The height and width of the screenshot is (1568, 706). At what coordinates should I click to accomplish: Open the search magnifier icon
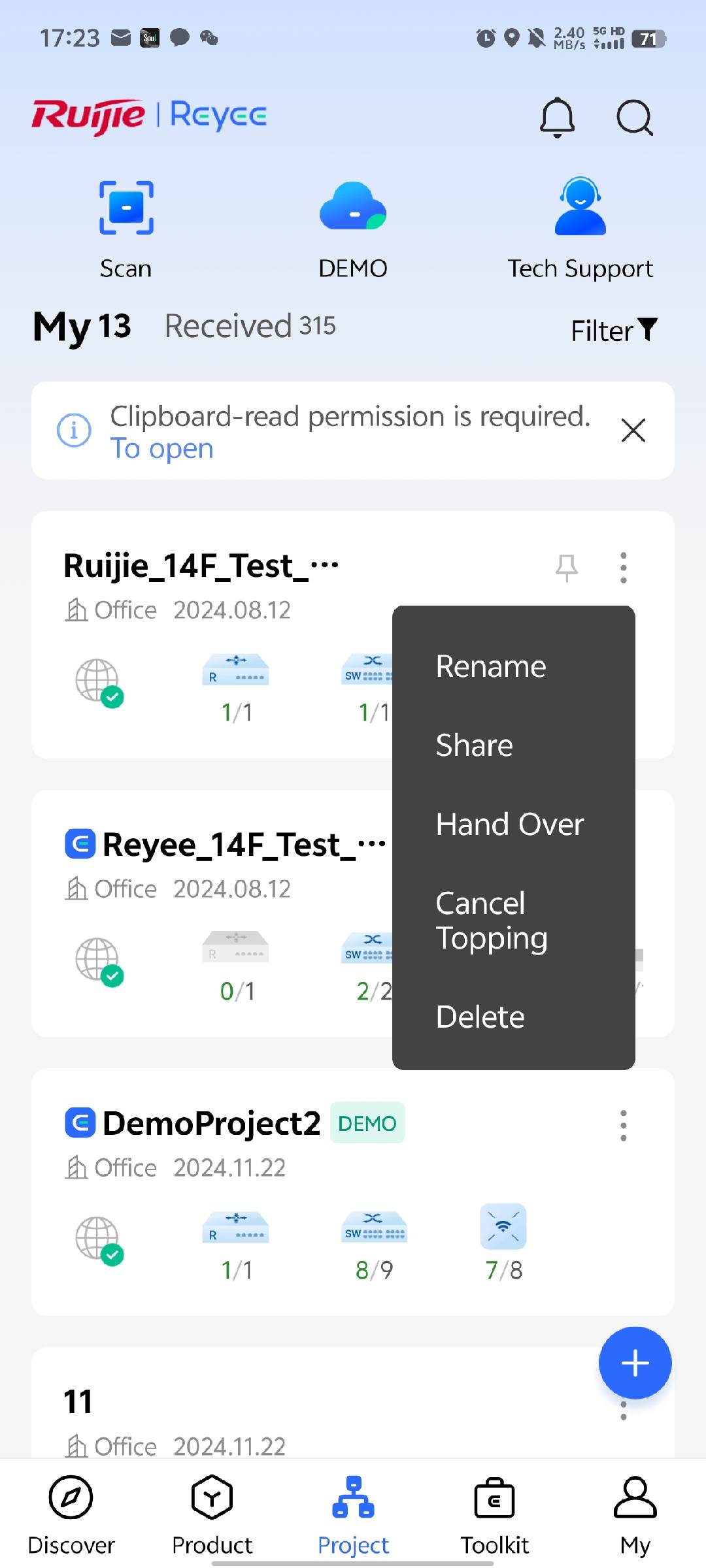click(x=634, y=118)
